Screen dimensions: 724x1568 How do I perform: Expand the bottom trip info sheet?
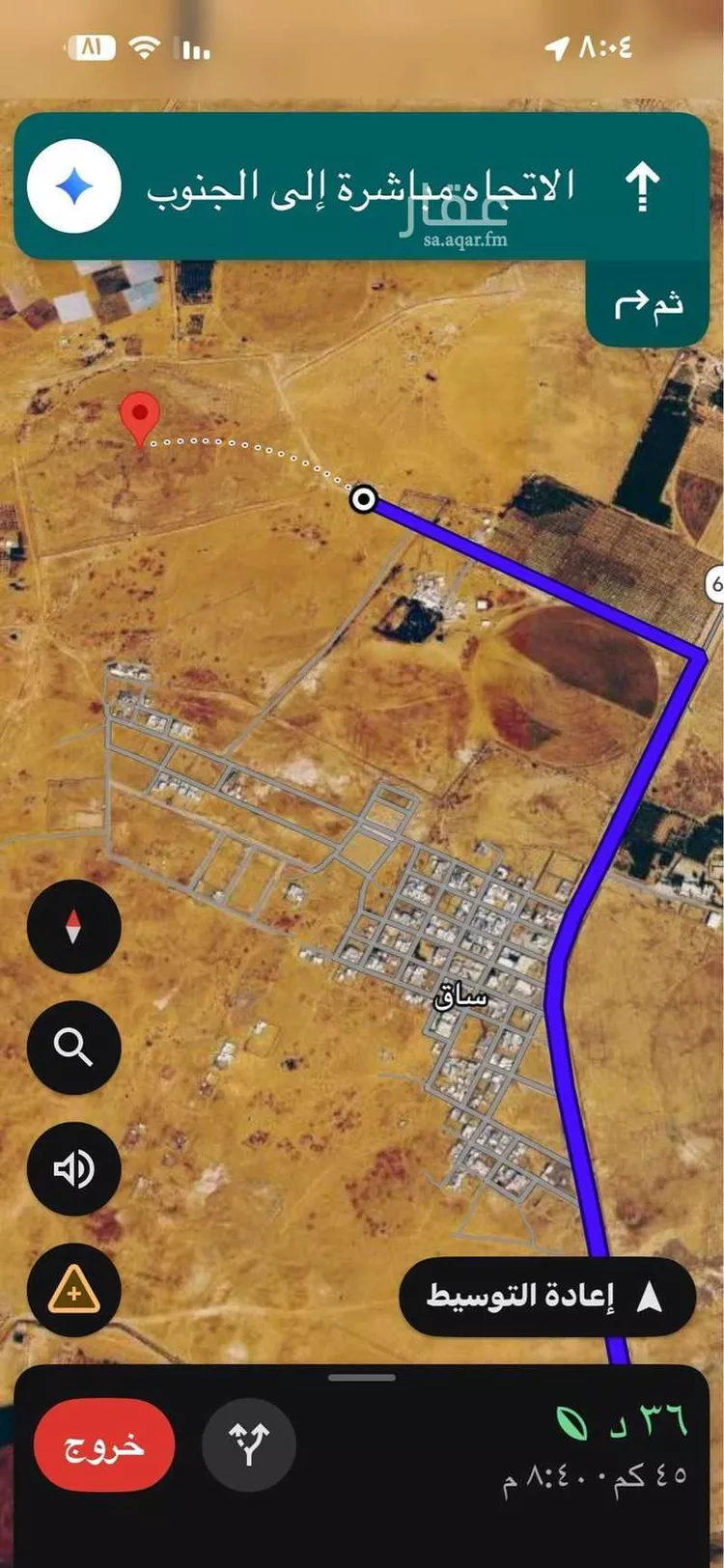(x=362, y=1378)
